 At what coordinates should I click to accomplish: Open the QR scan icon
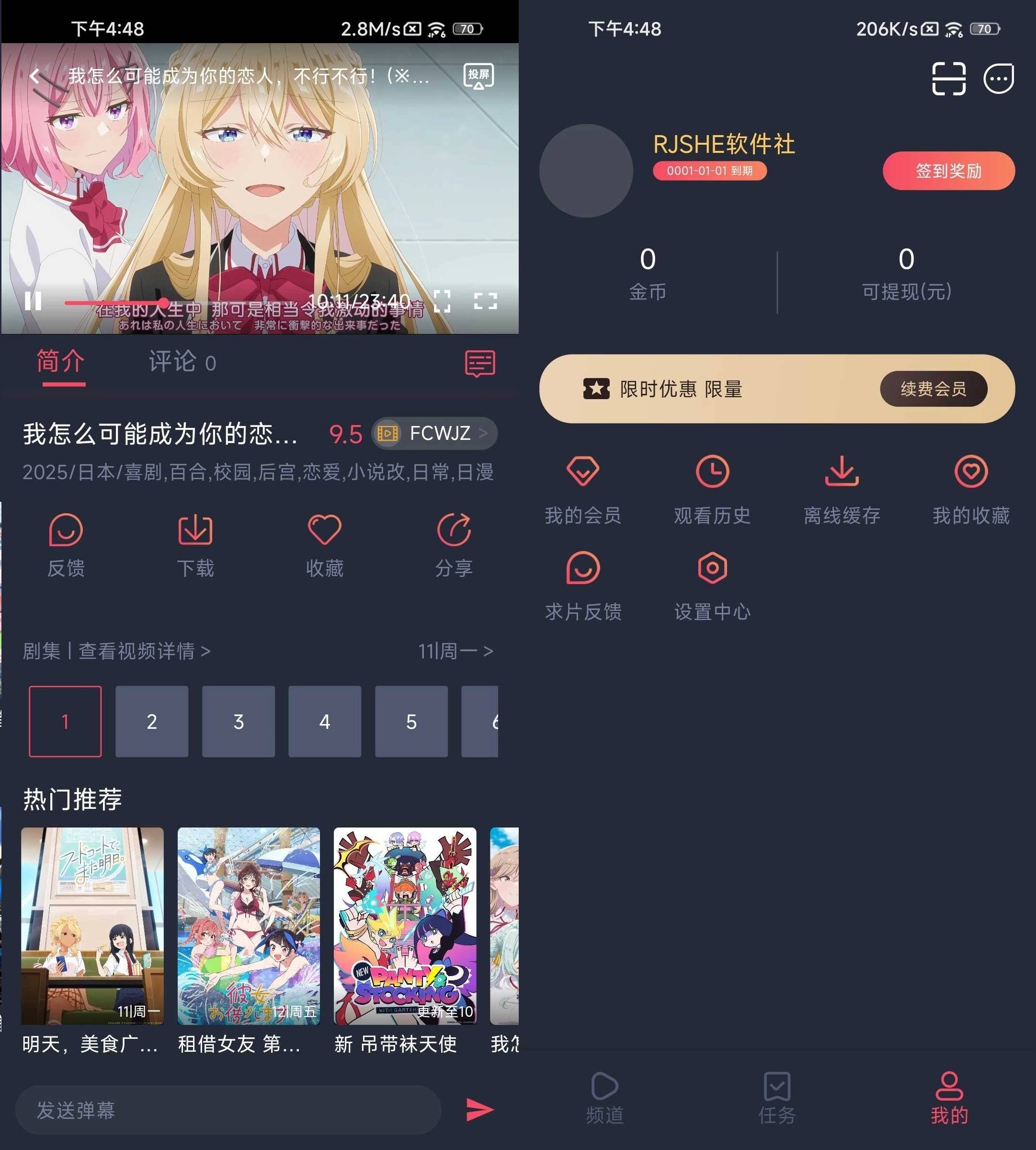[x=948, y=79]
